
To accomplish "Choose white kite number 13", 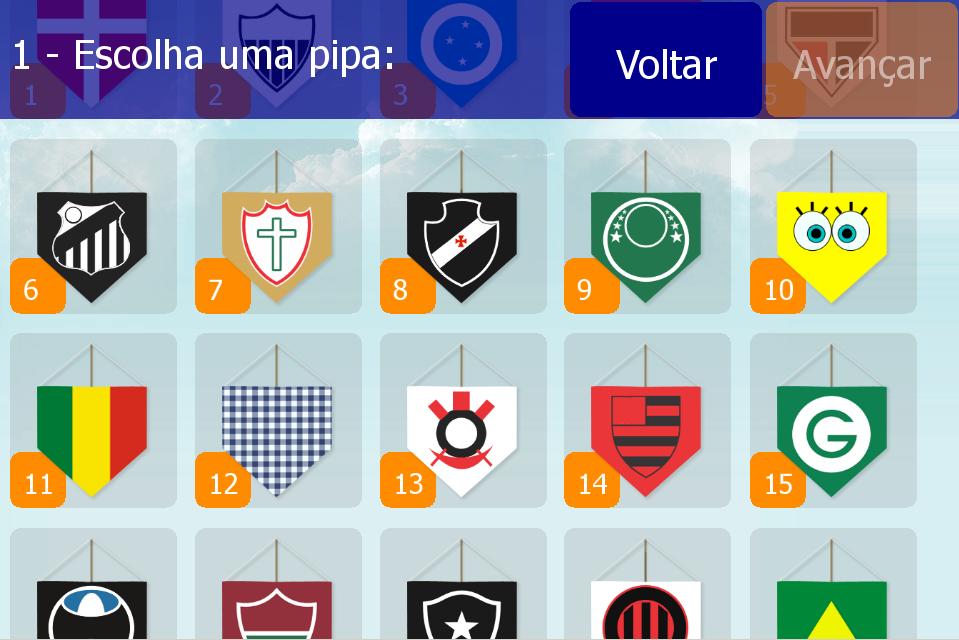I will (x=462, y=422).
